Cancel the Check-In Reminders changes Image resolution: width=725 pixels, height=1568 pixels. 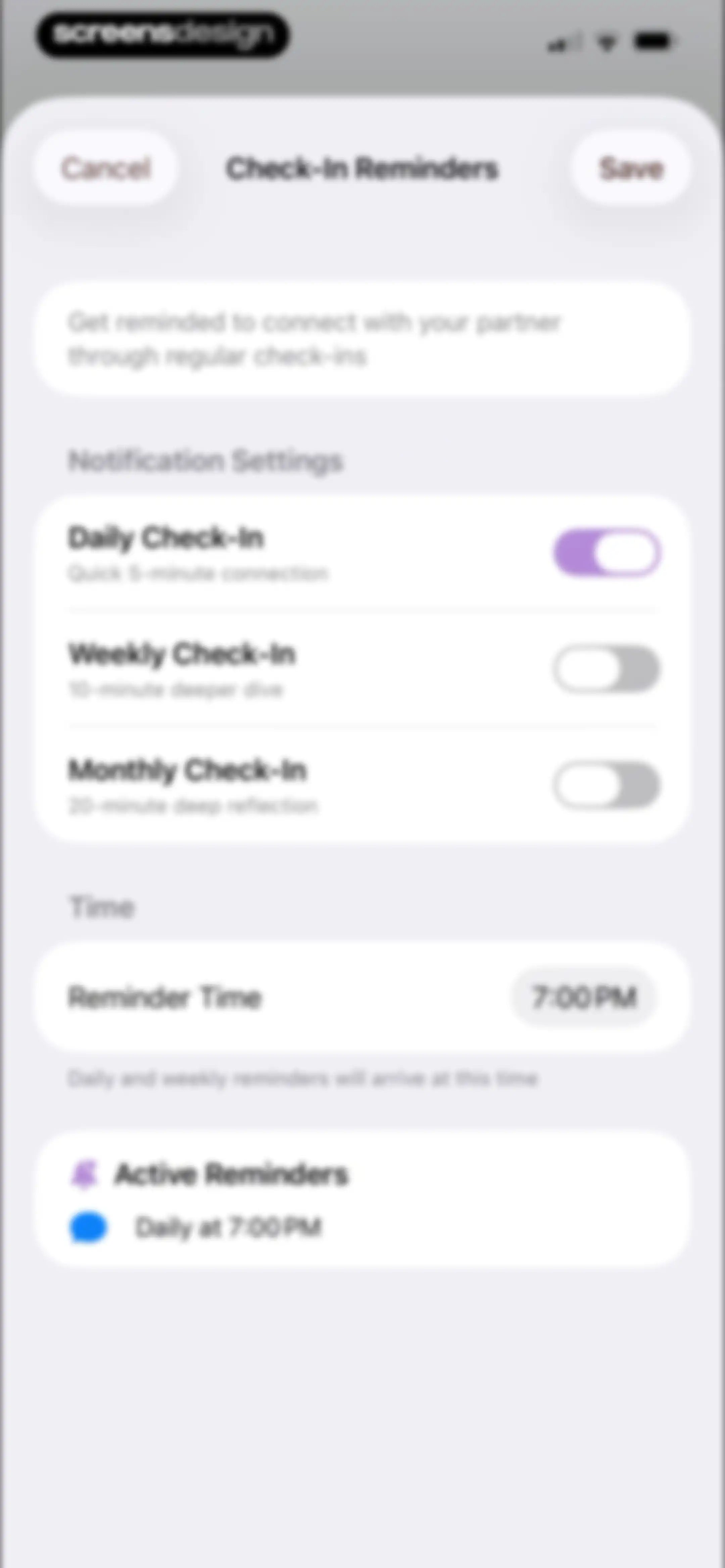[106, 168]
